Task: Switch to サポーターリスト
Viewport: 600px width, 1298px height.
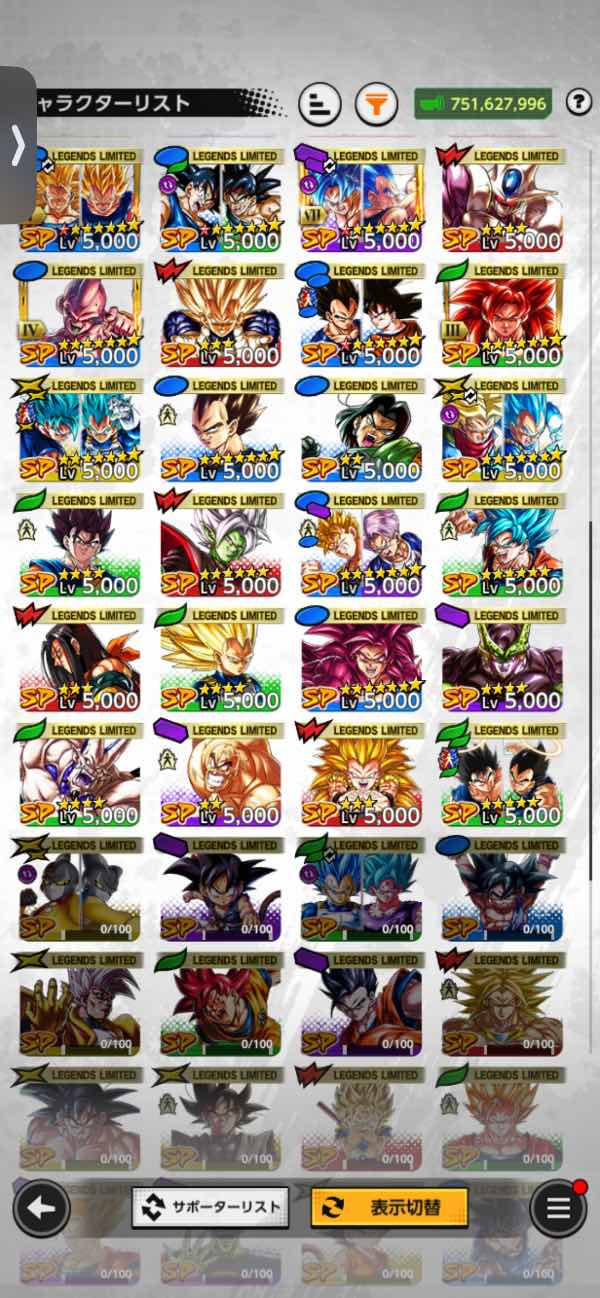Action: click(x=210, y=1207)
